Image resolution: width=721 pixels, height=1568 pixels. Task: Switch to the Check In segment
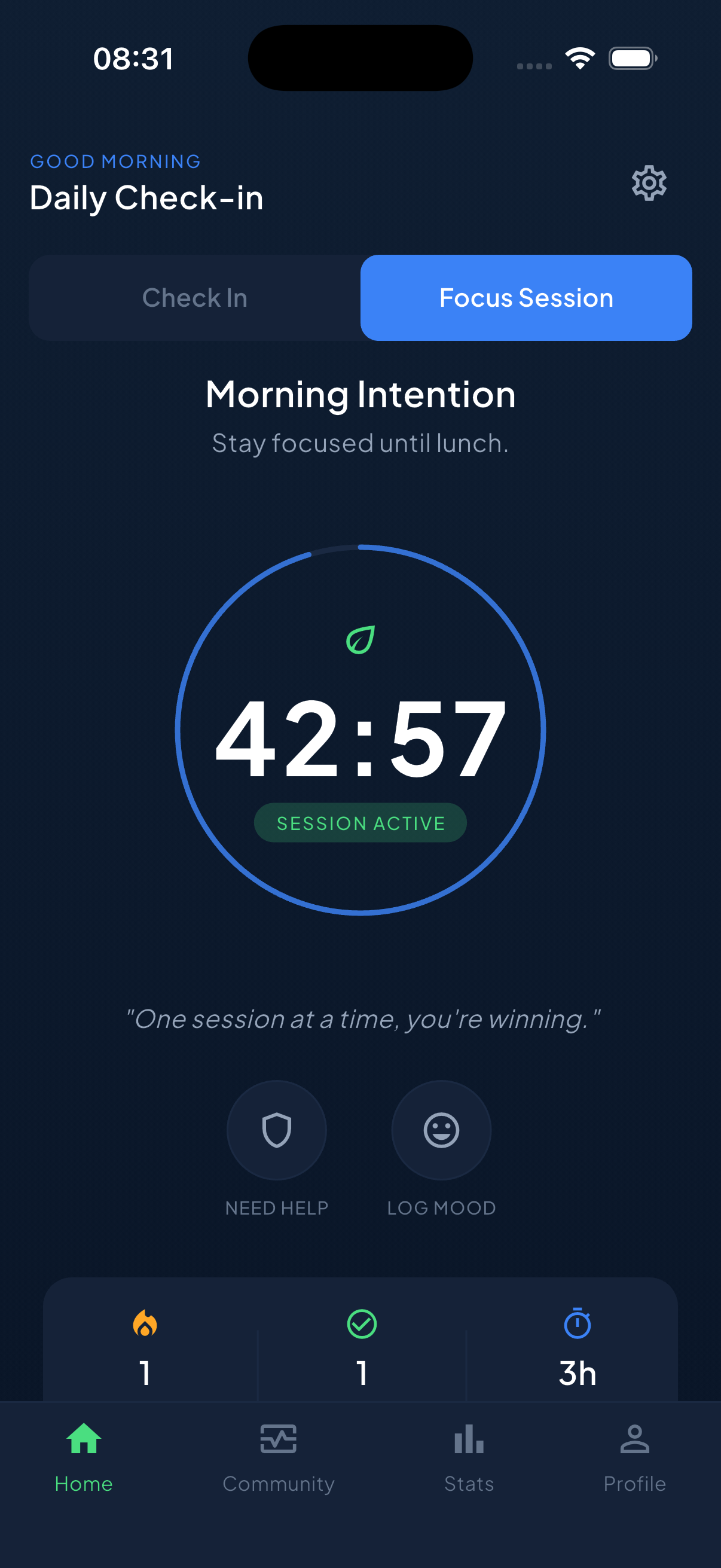pyautogui.click(x=195, y=298)
